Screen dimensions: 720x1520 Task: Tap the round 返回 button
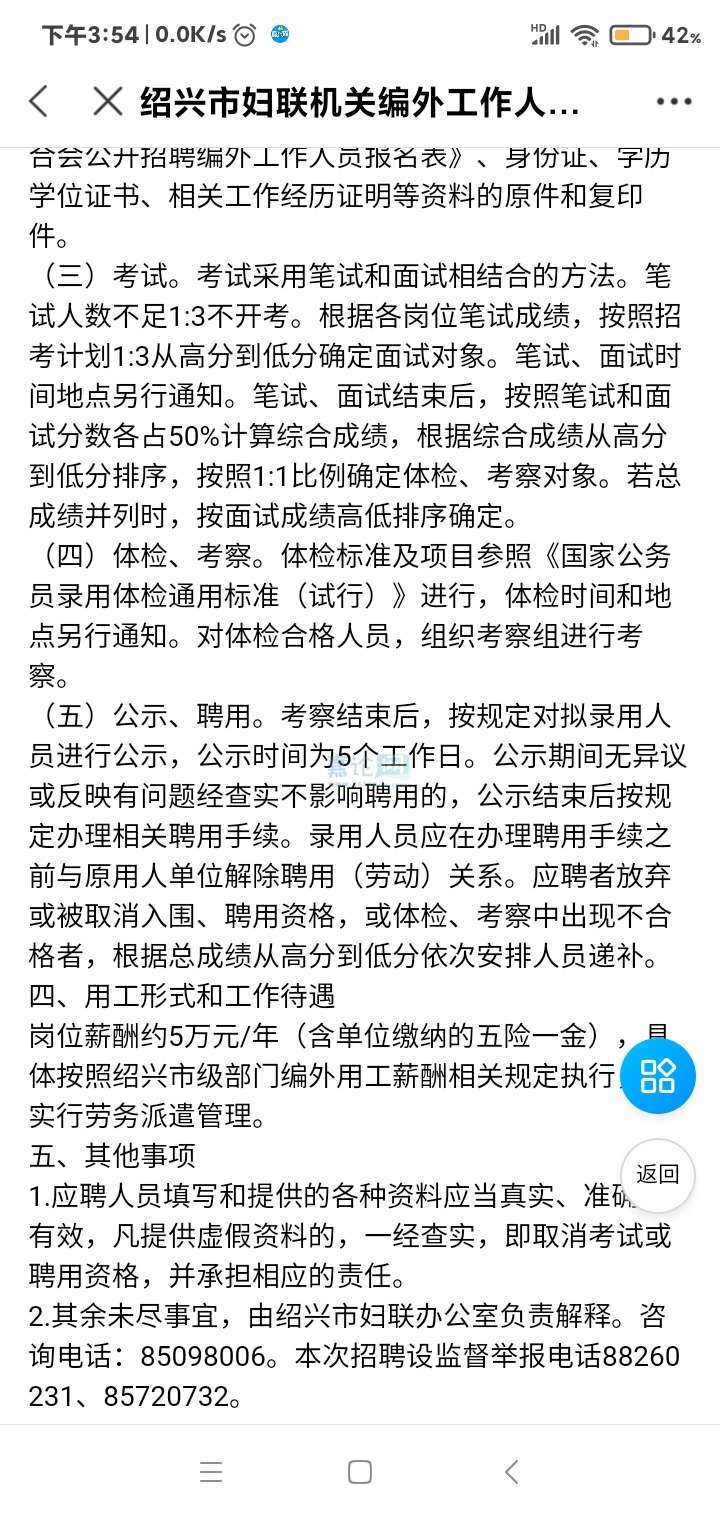[657, 1175]
